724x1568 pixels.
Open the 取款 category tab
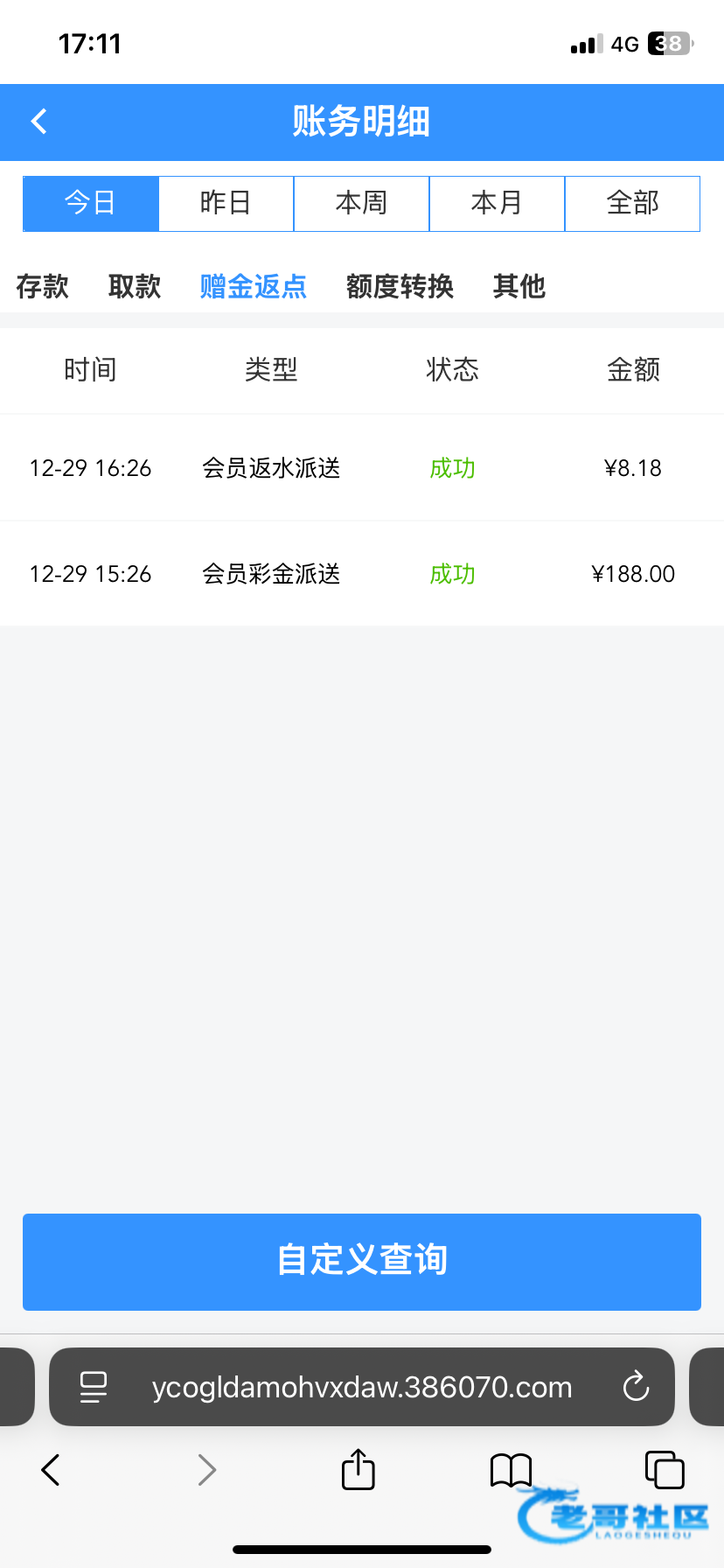click(135, 286)
